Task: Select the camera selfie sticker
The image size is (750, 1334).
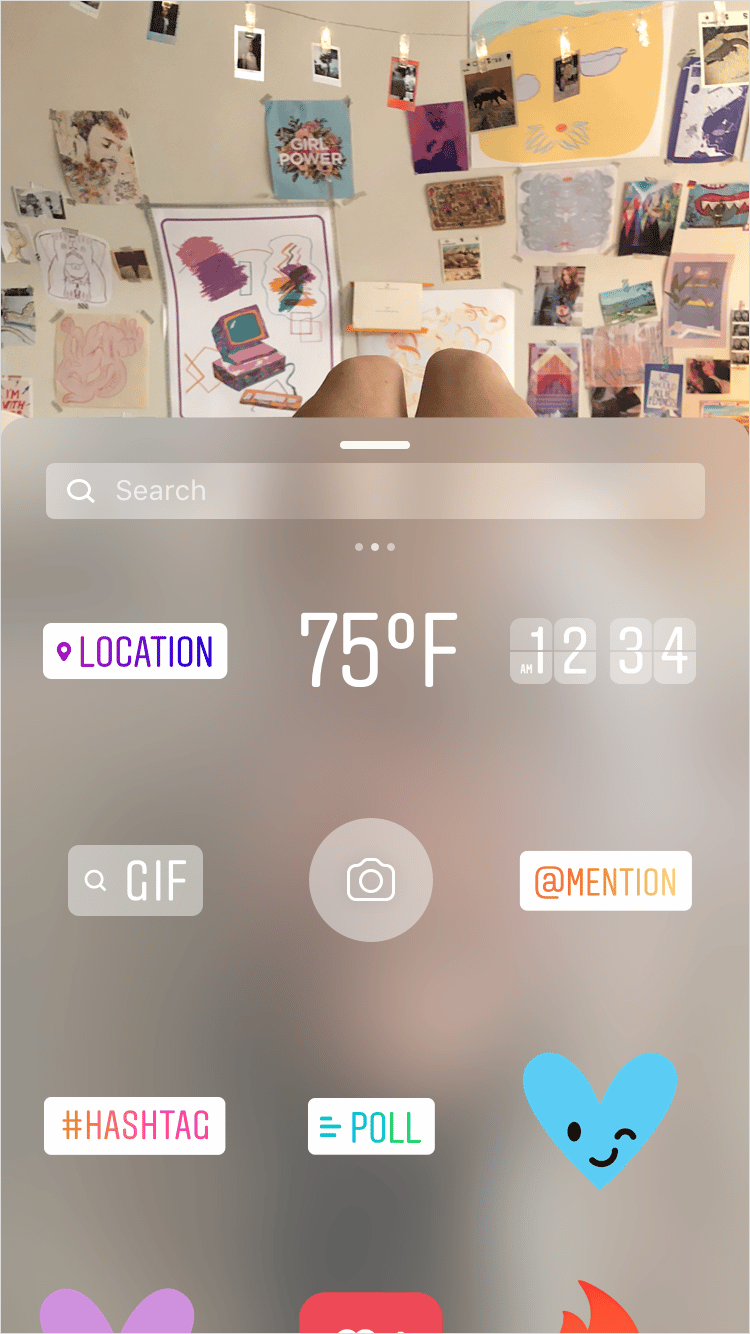Action: click(x=371, y=881)
